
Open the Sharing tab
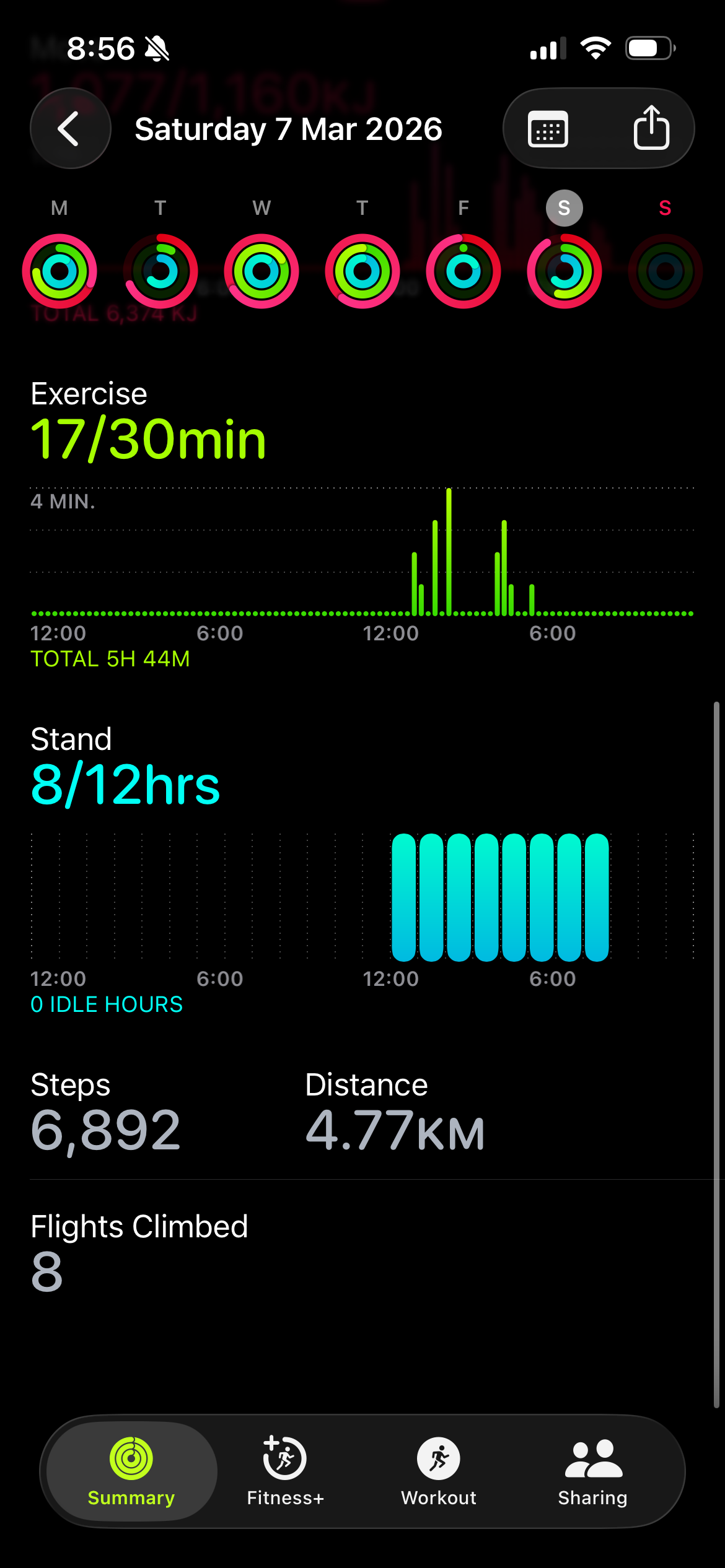pos(592,1471)
